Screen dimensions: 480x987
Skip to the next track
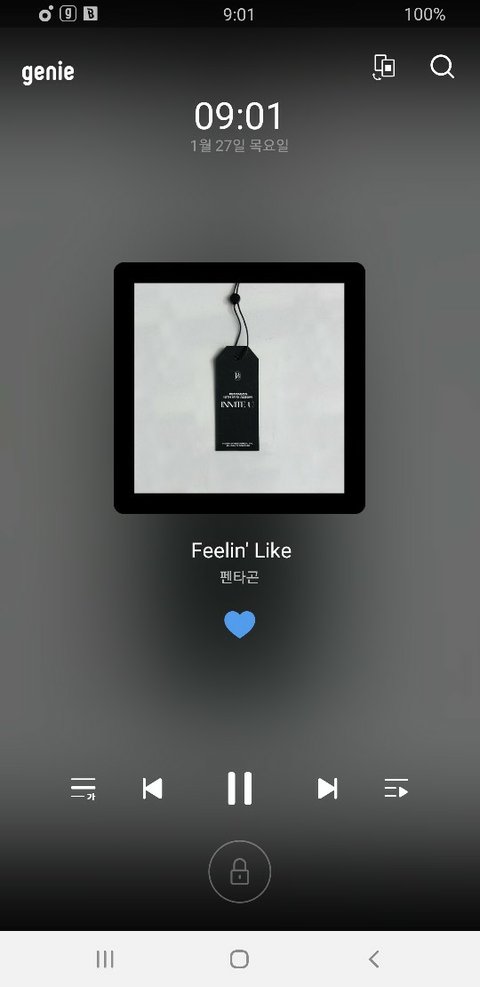point(327,788)
